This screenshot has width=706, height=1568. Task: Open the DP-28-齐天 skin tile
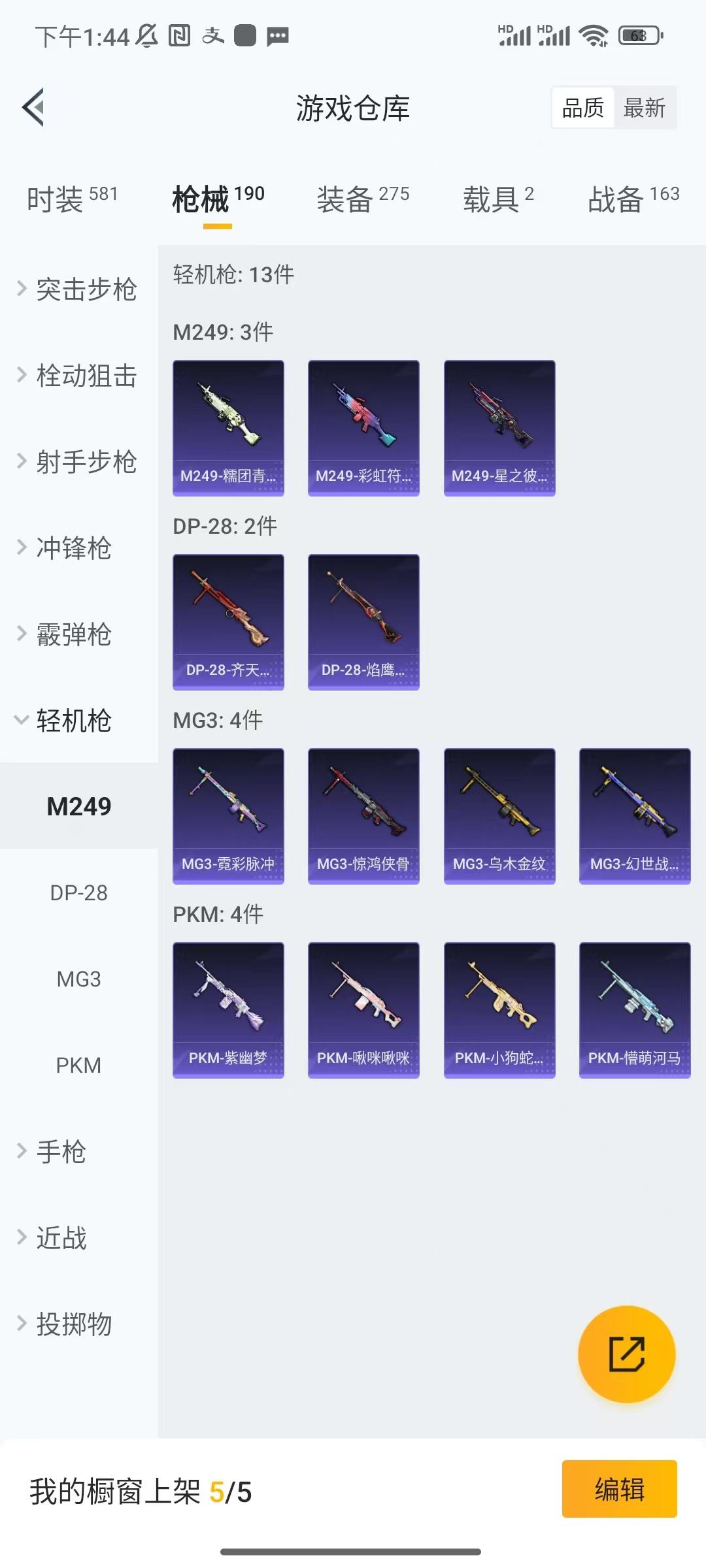click(228, 622)
